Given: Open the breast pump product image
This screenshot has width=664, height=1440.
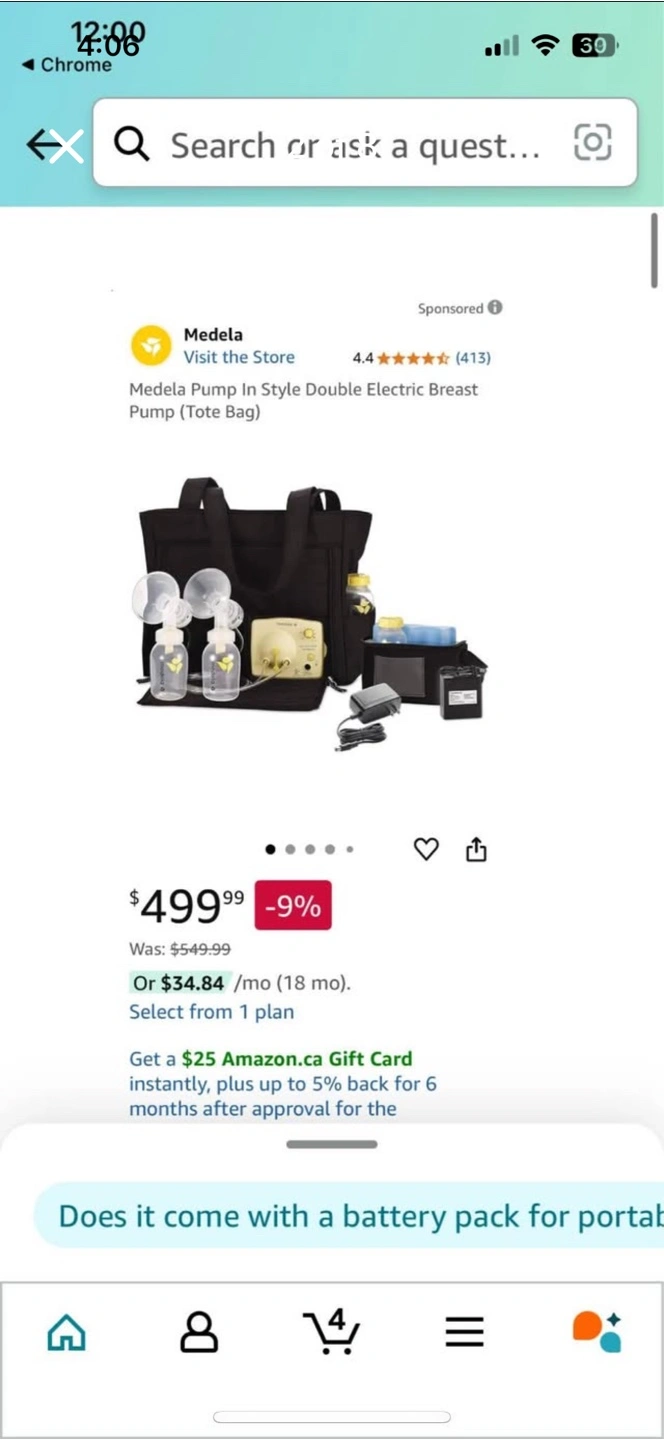Looking at the screenshot, I should coord(311,613).
